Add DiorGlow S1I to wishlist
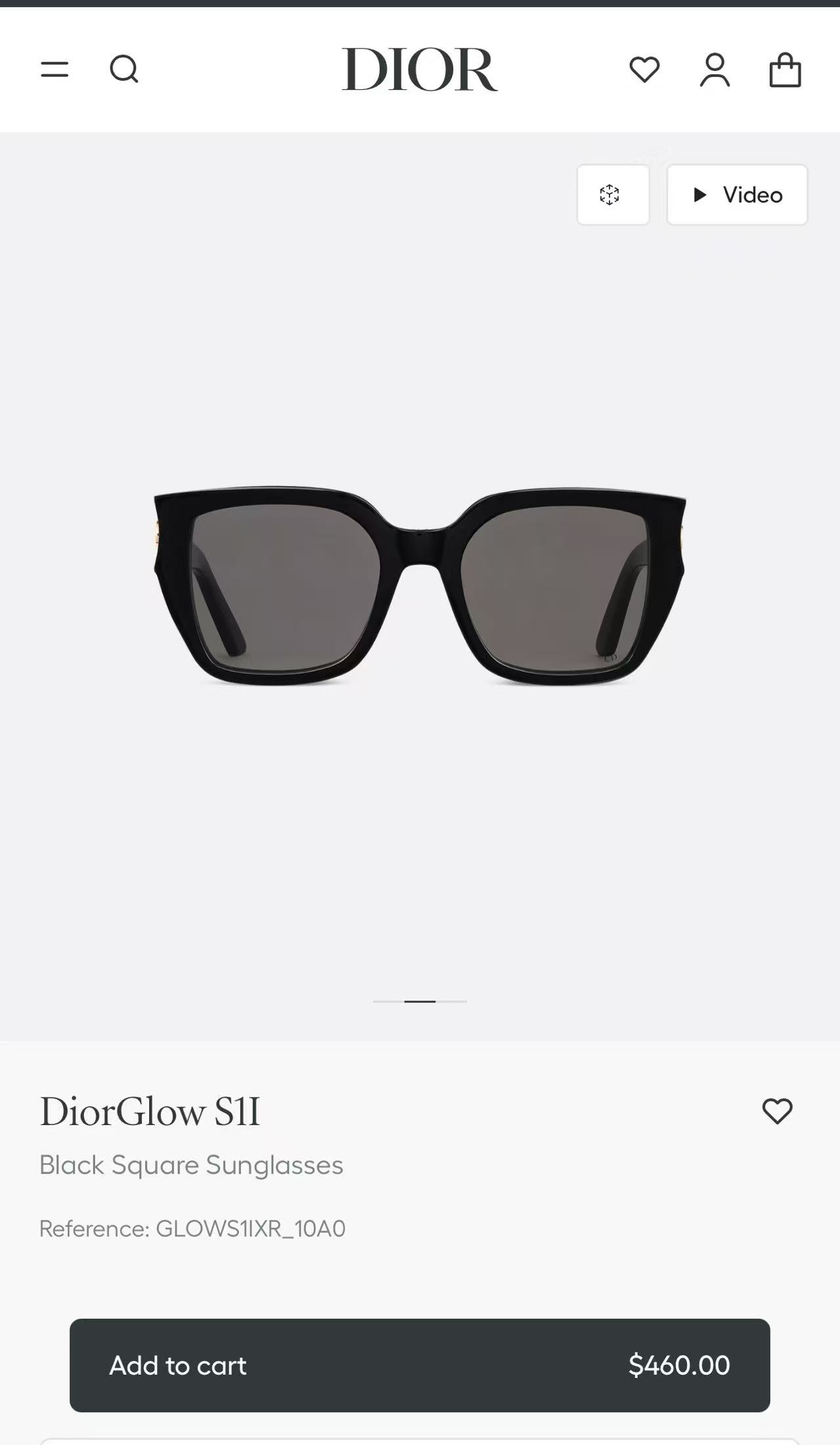The image size is (840, 1445). pos(777,1111)
